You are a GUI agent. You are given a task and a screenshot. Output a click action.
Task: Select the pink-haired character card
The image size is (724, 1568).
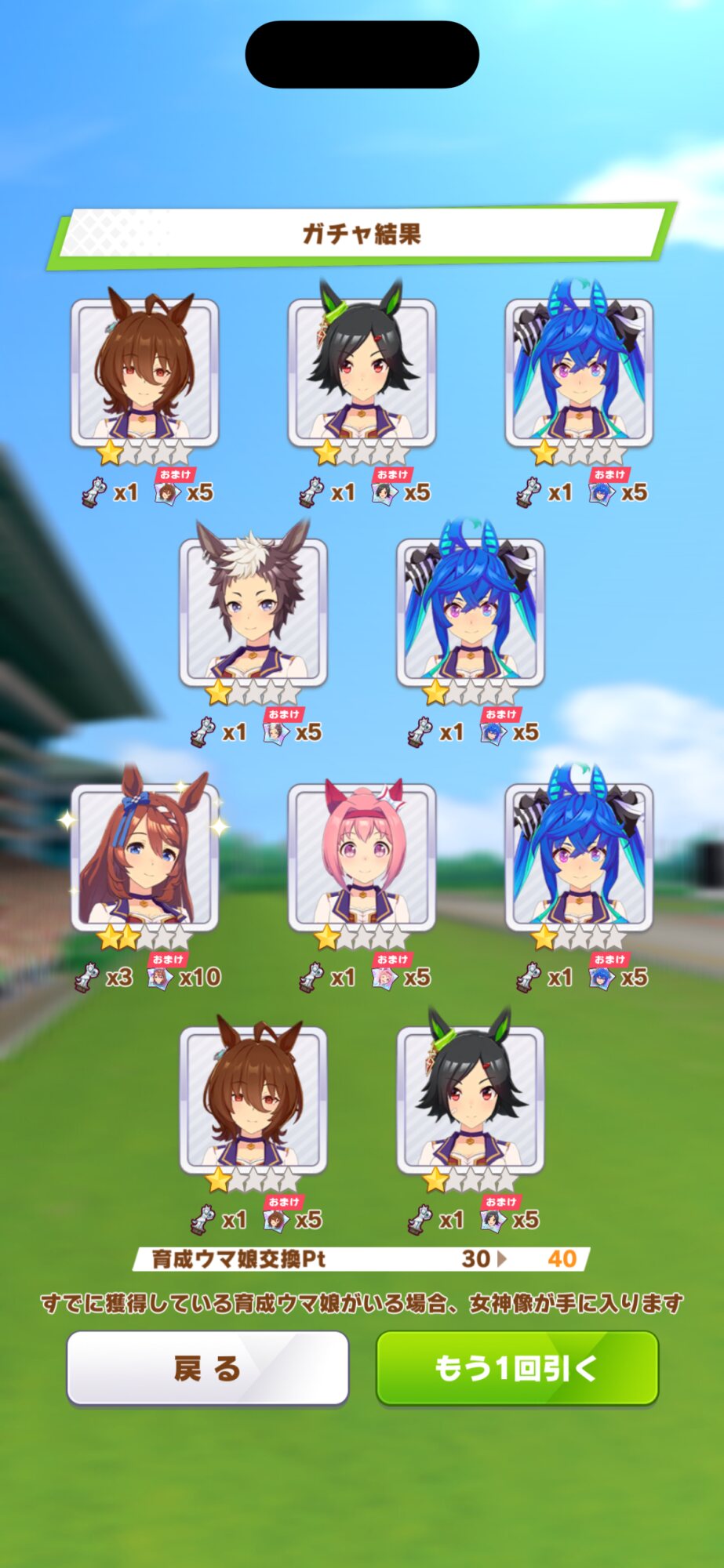(362, 858)
